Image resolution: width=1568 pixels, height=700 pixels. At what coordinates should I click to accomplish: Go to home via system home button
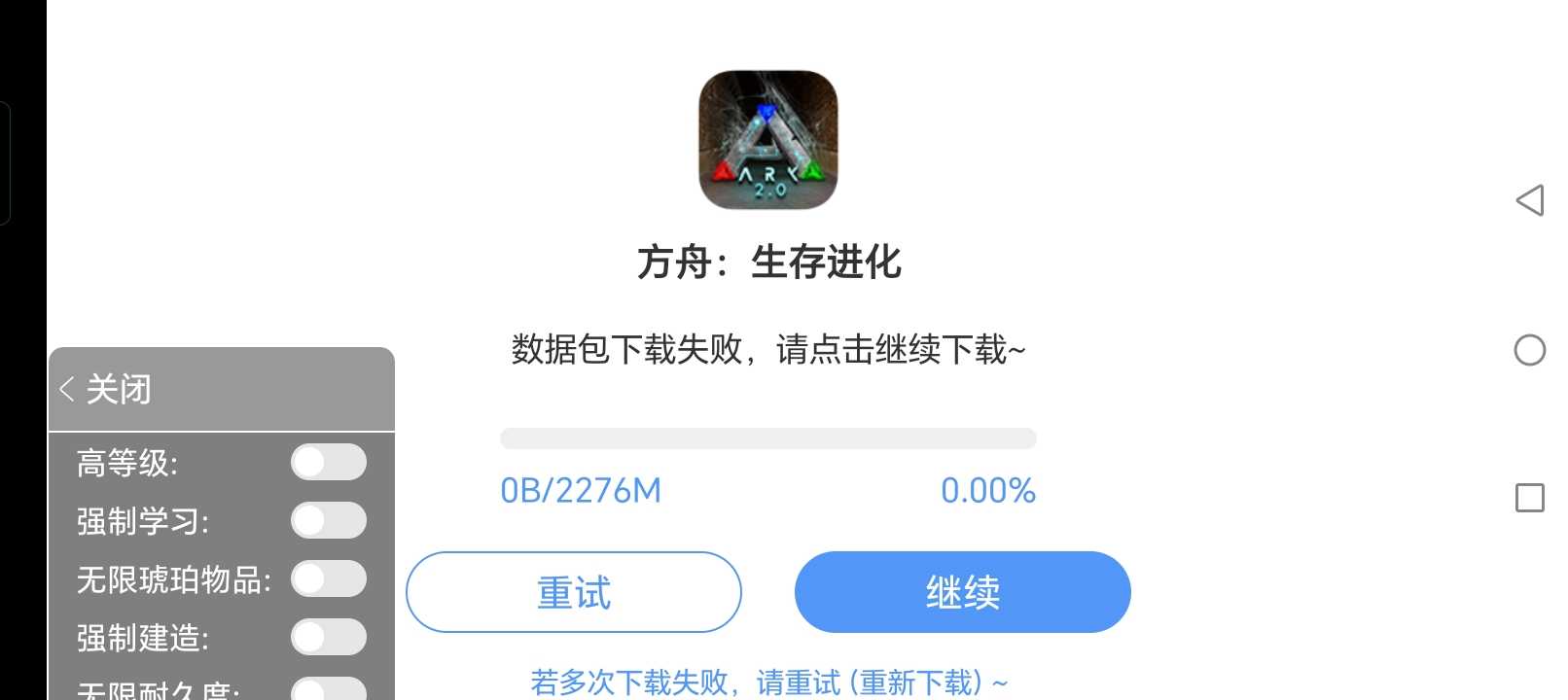[x=1530, y=350]
